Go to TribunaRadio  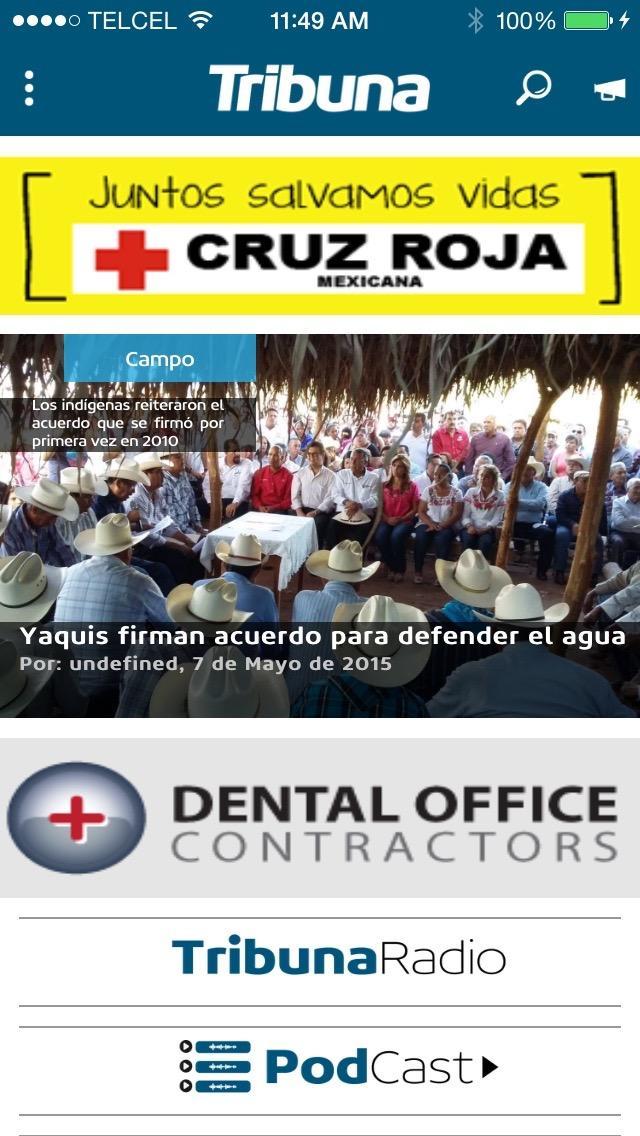[338, 957]
